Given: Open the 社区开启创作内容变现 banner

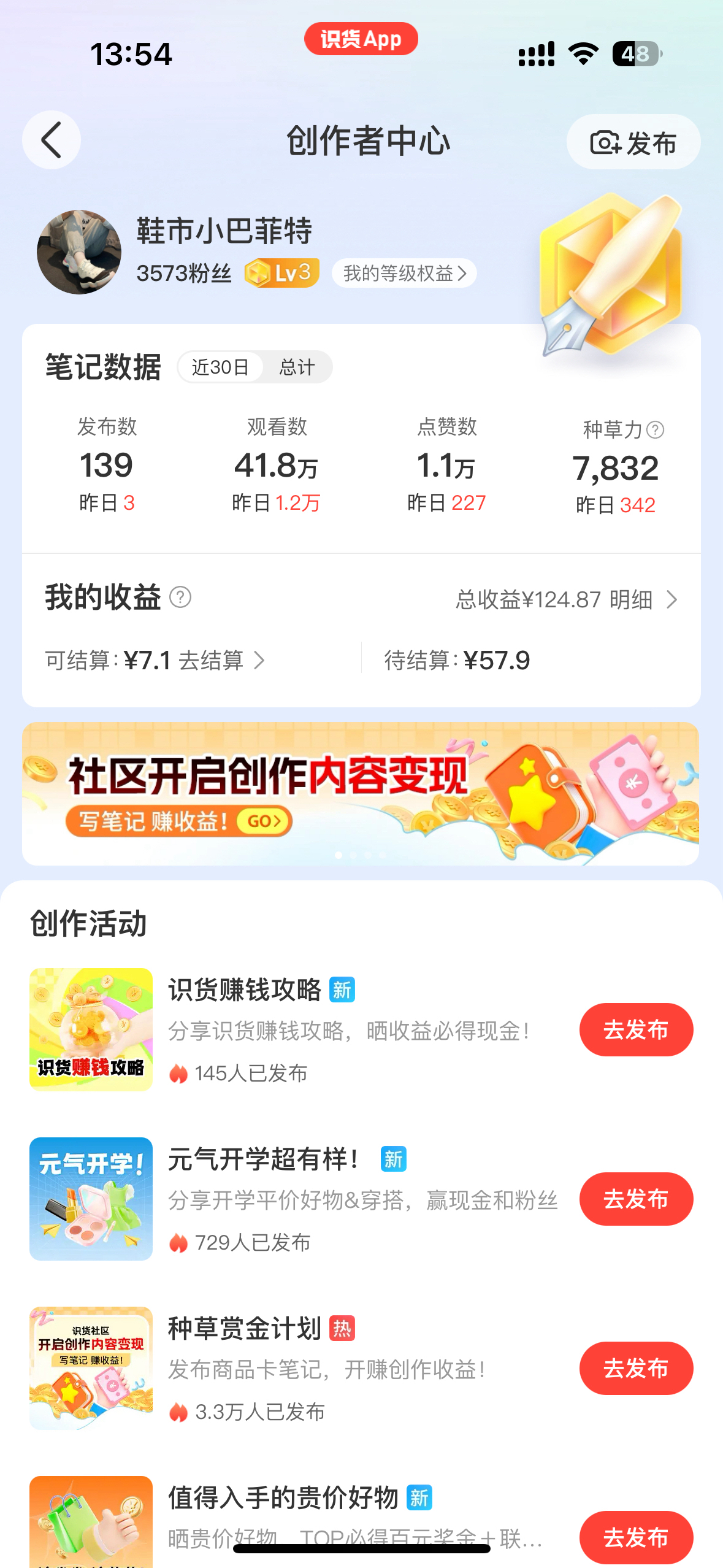Looking at the screenshot, I should point(361,793).
